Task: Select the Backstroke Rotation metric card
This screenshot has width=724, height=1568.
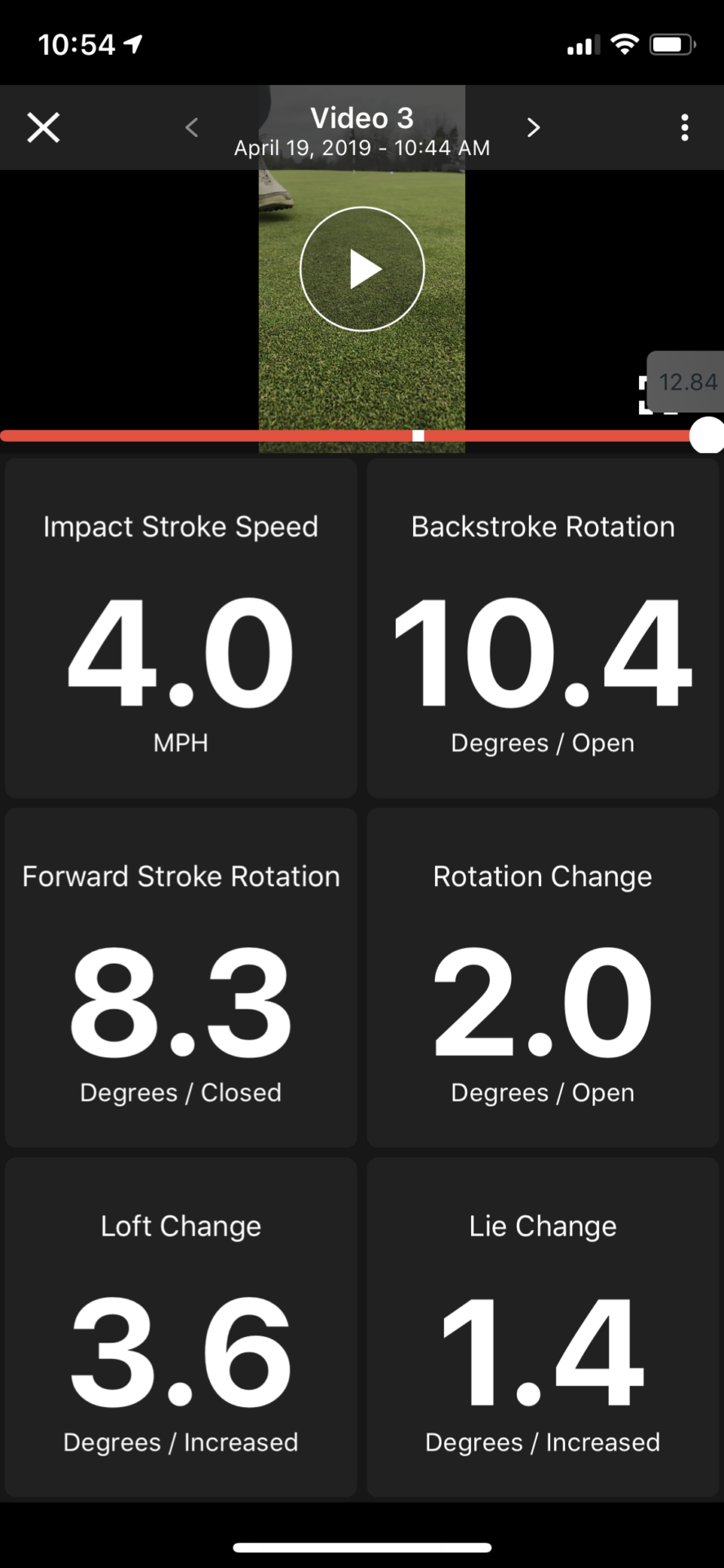Action: [542, 629]
